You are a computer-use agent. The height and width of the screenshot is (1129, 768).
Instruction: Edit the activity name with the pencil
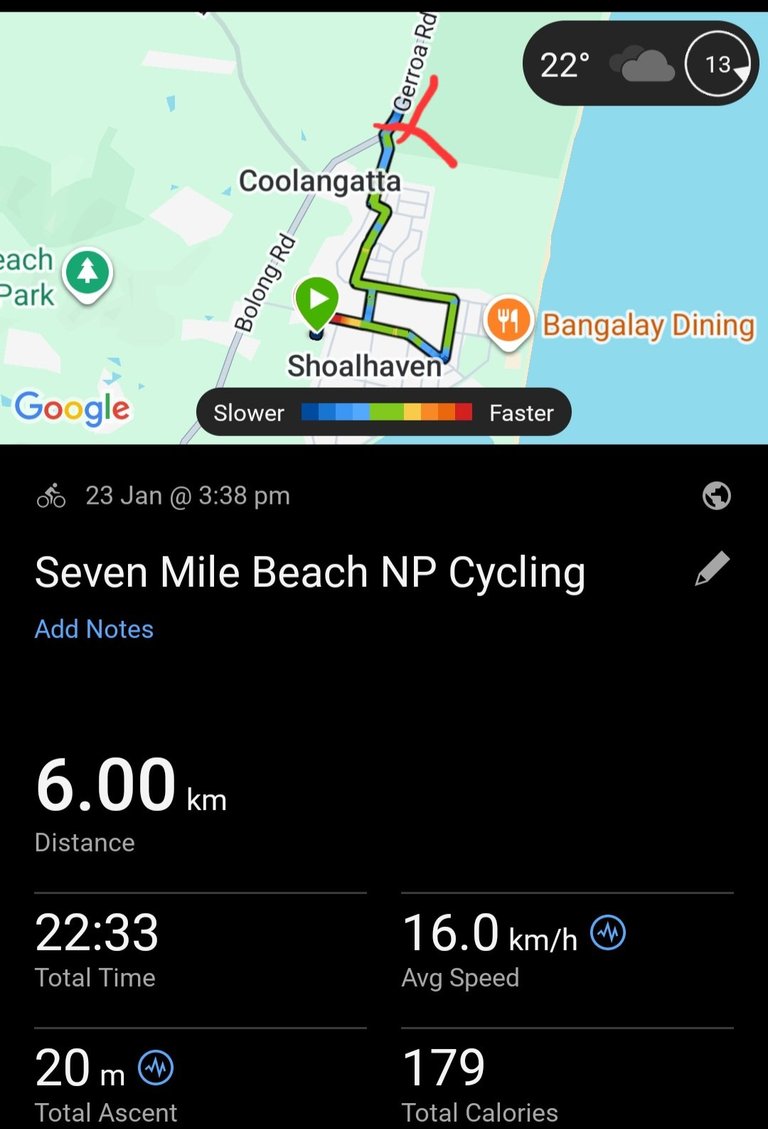(711, 569)
